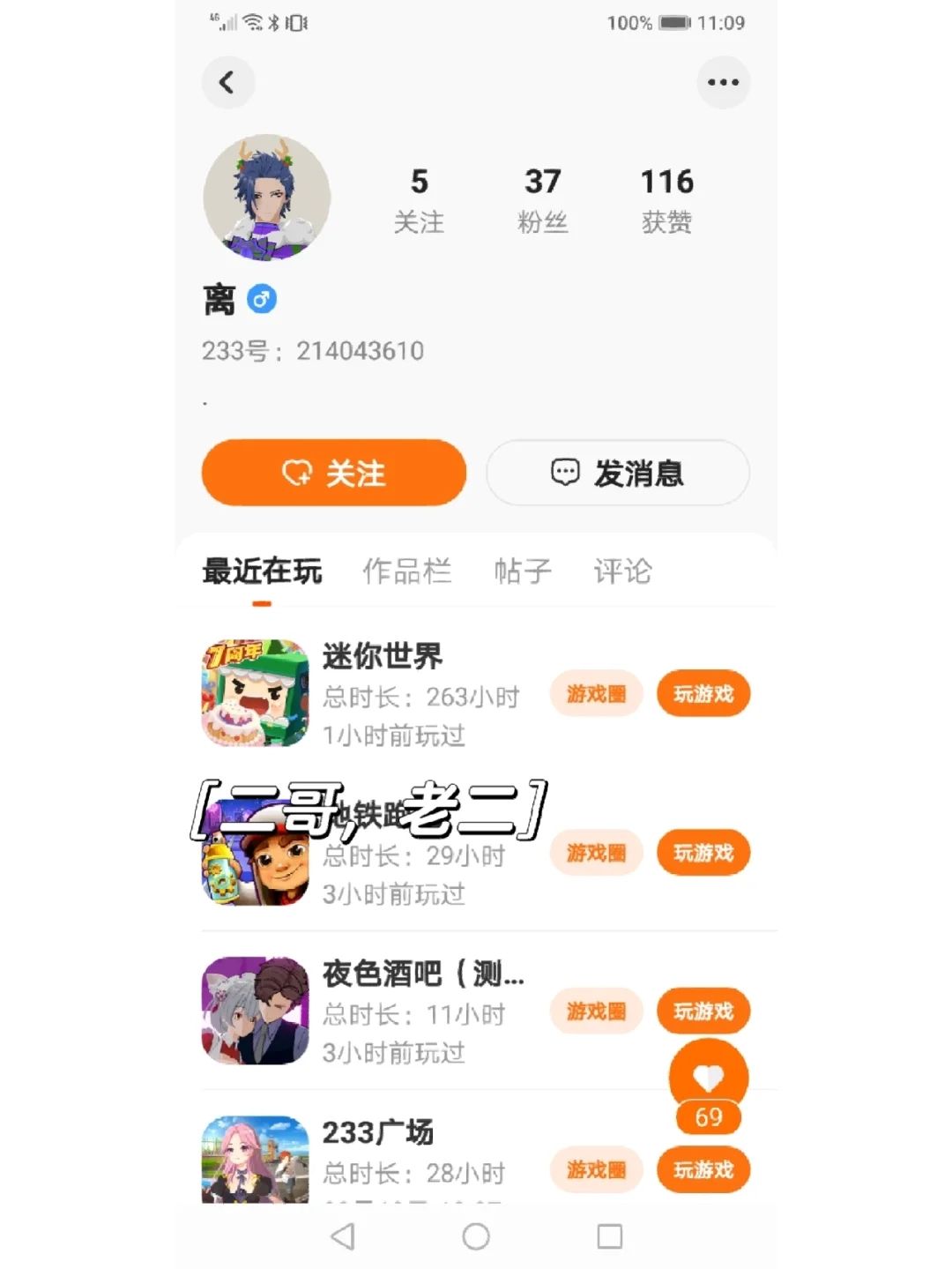The height and width of the screenshot is (1269, 952).
Task: Select the 最近在玩 tab
Action: pos(262,571)
